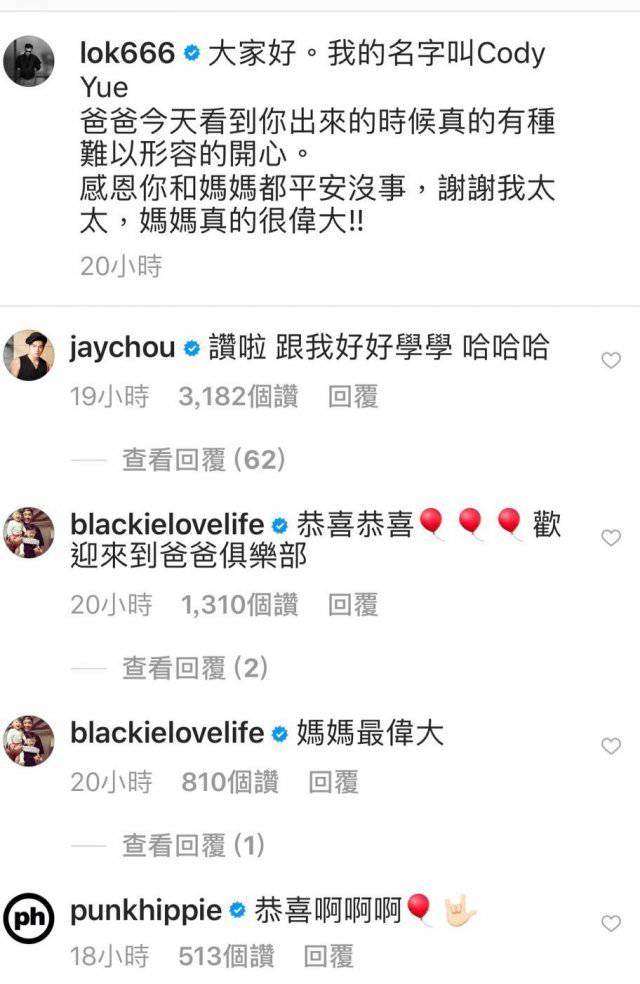
Task: View the 1,310個讚 likes list
Action: coord(239,604)
